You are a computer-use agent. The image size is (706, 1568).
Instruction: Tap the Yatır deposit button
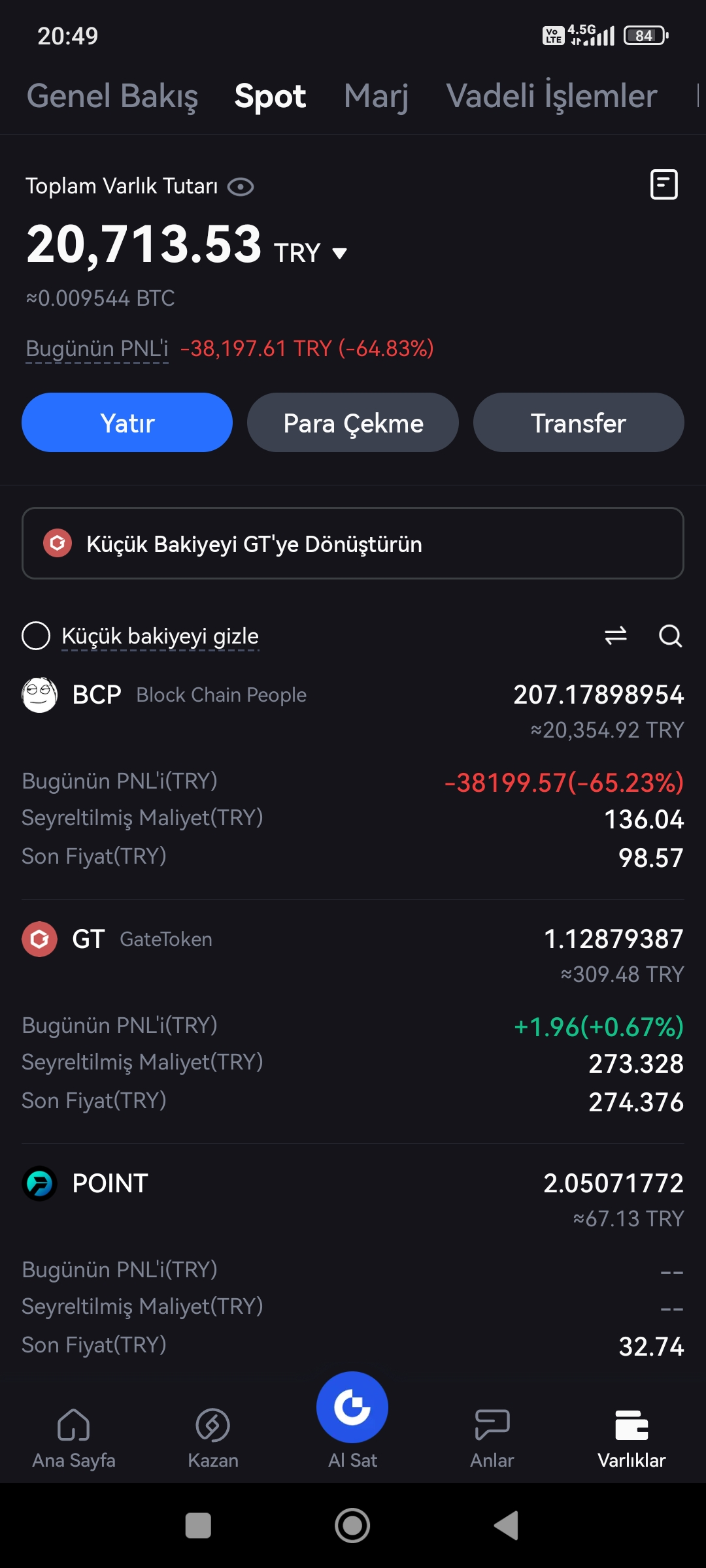point(127,423)
